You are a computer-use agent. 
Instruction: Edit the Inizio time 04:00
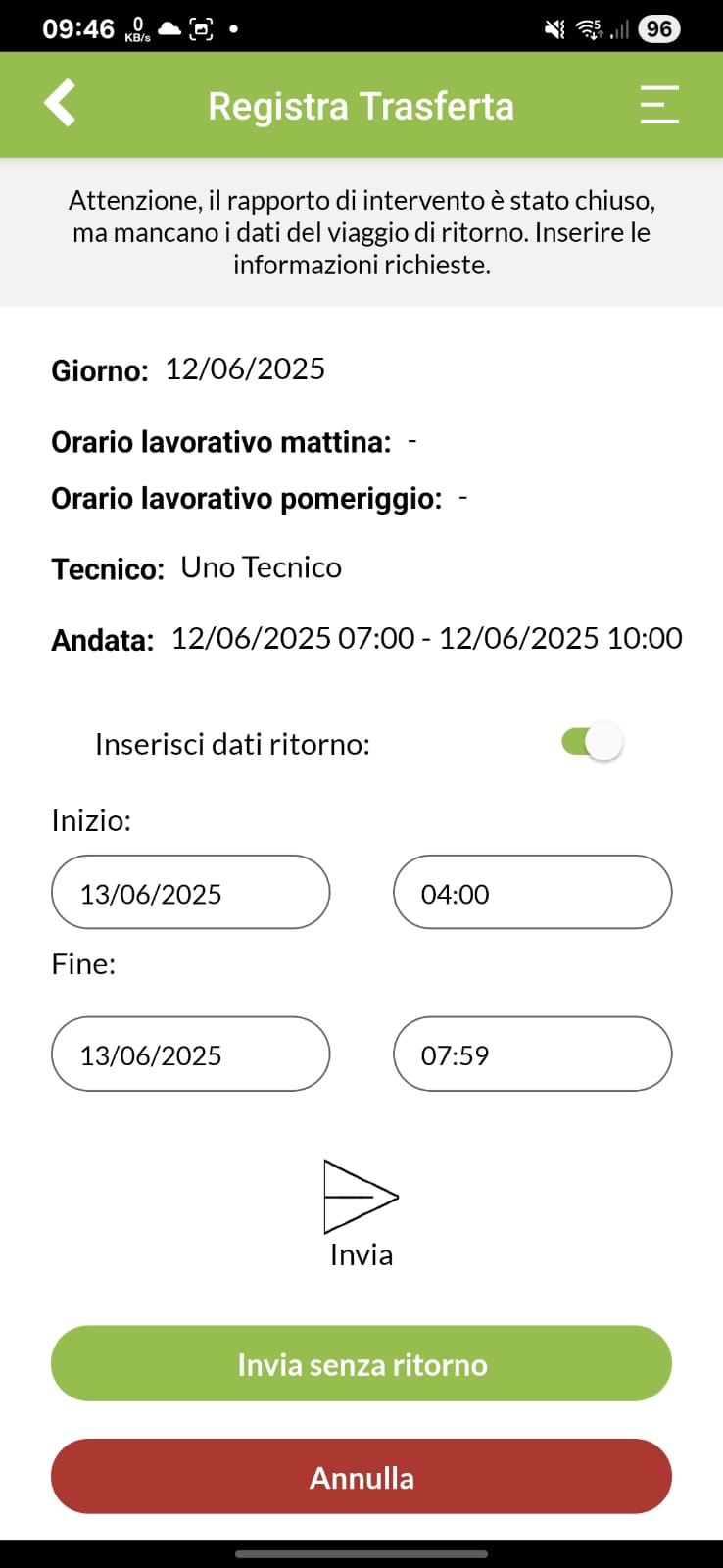532,892
